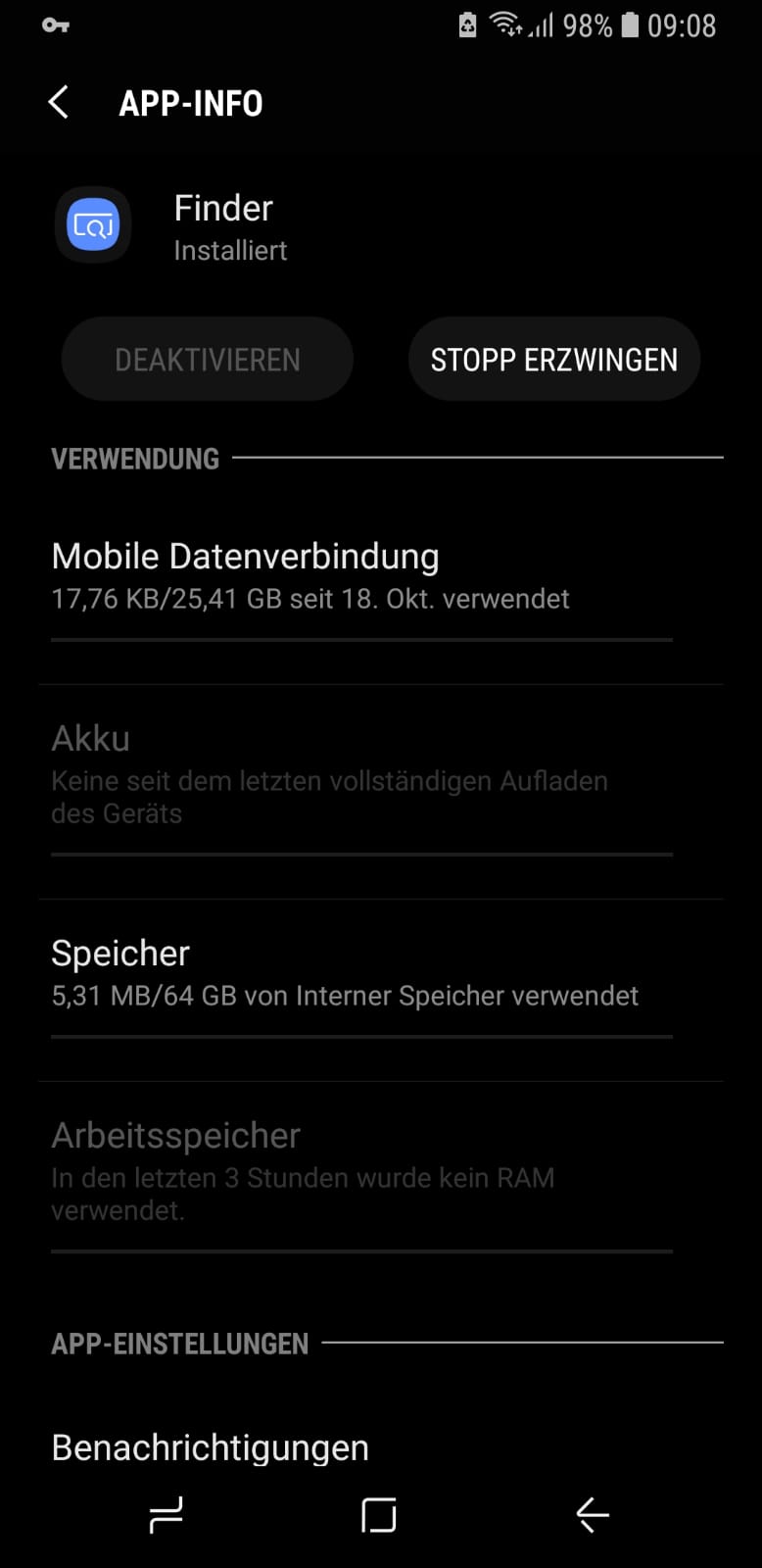Open Benachrichtigungen settings
762x1568 pixels.
pos(211,1446)
